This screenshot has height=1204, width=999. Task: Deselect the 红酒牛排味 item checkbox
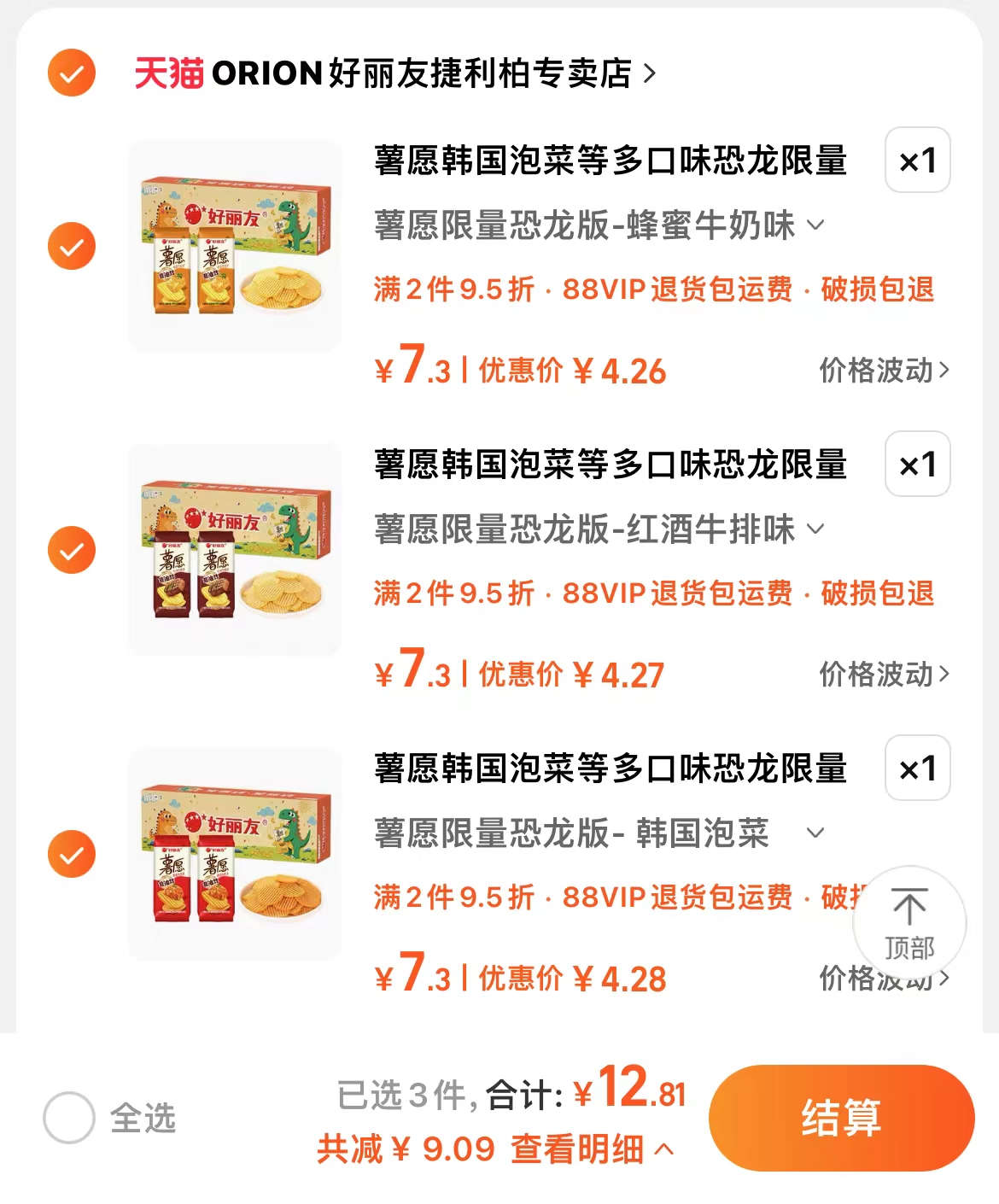[x=70, y=551]
